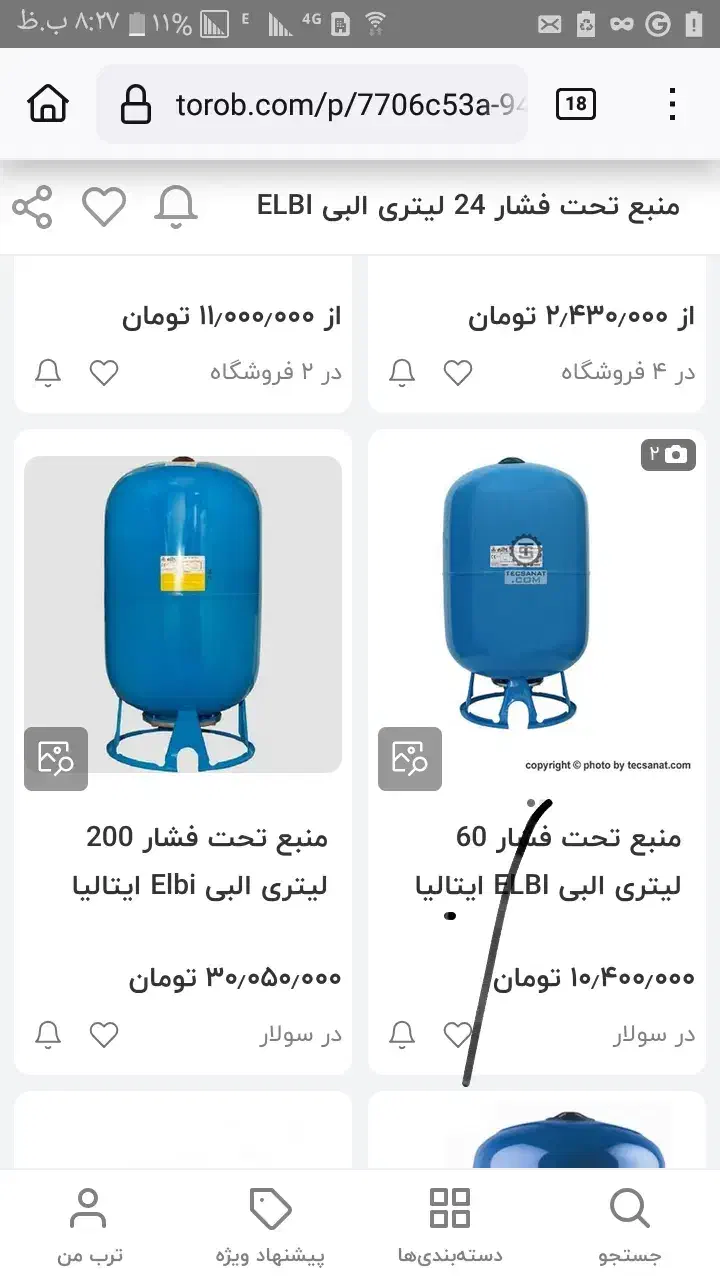Viewport: 720px width, 1280px height.
Task: Share the ELBI product page
Action: (32, 207)
